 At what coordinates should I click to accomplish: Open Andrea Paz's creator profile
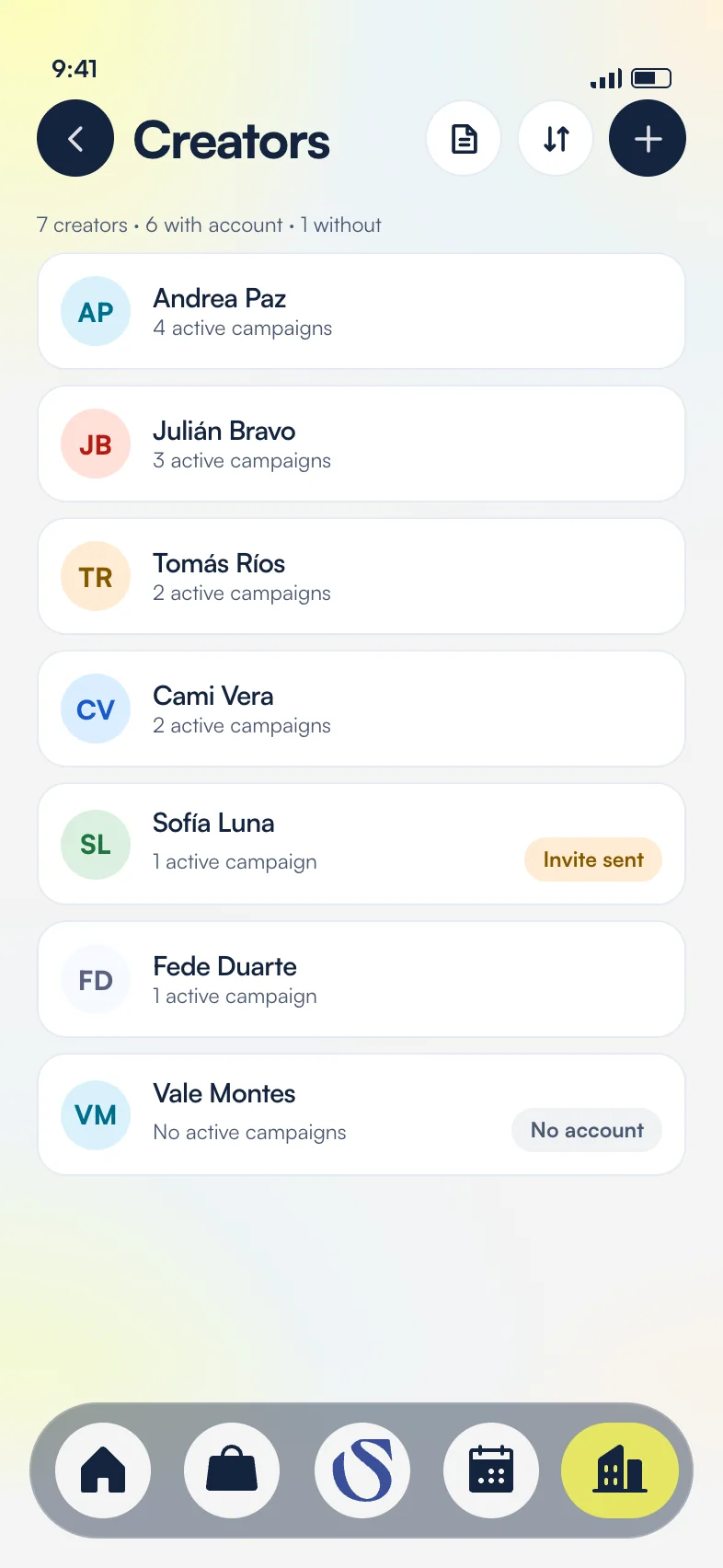(361, 311)
